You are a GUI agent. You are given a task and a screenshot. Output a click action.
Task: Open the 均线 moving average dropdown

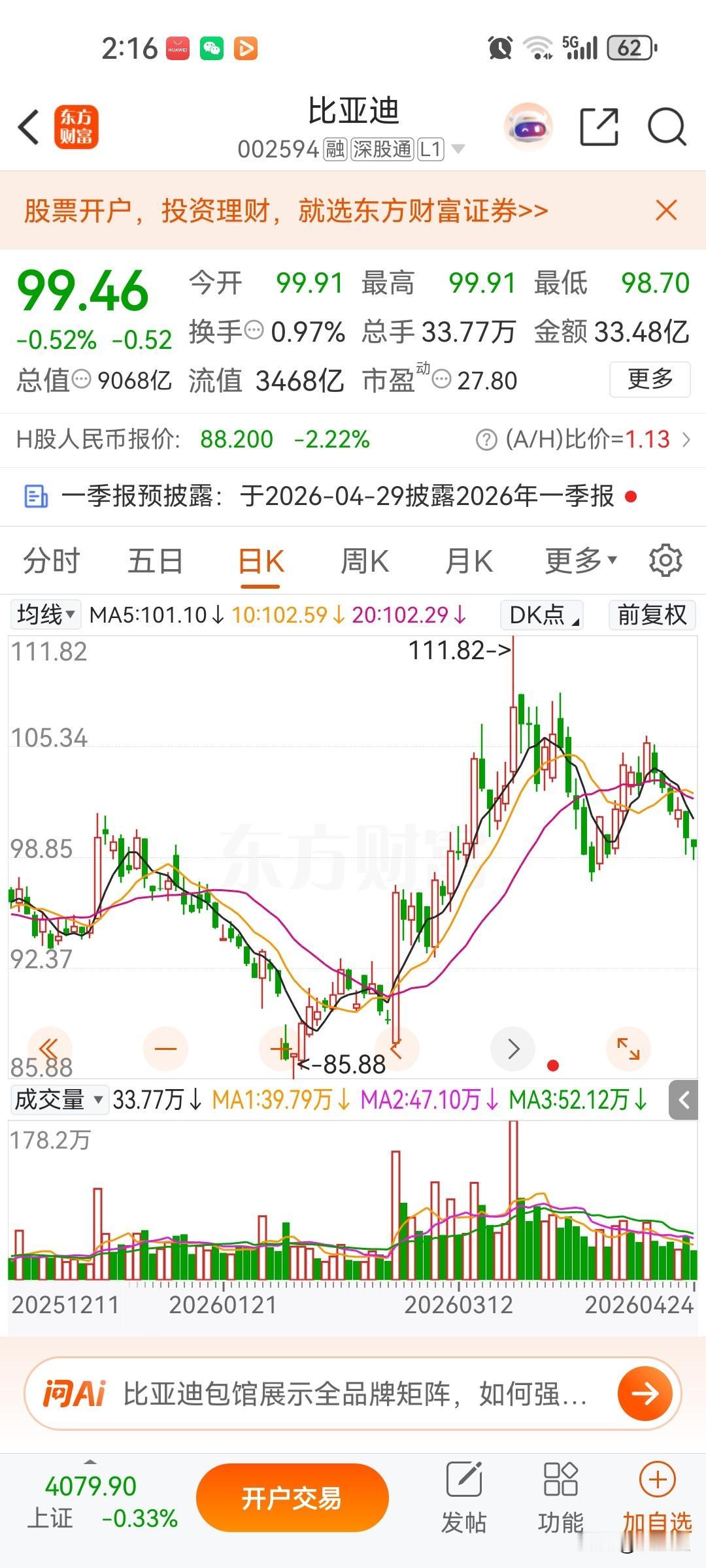click(x=43, y=614)
